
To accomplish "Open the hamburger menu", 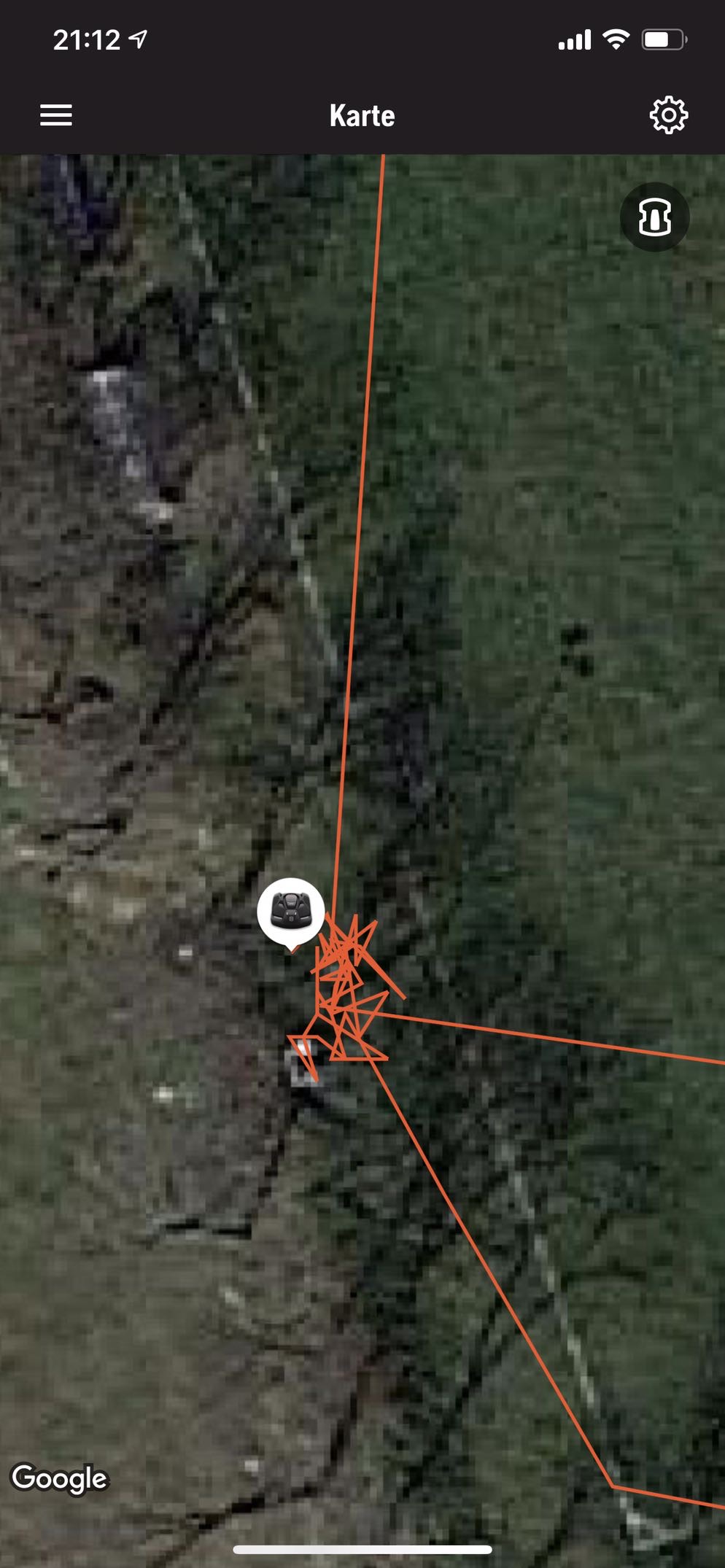I will click(x=55, y=115).
